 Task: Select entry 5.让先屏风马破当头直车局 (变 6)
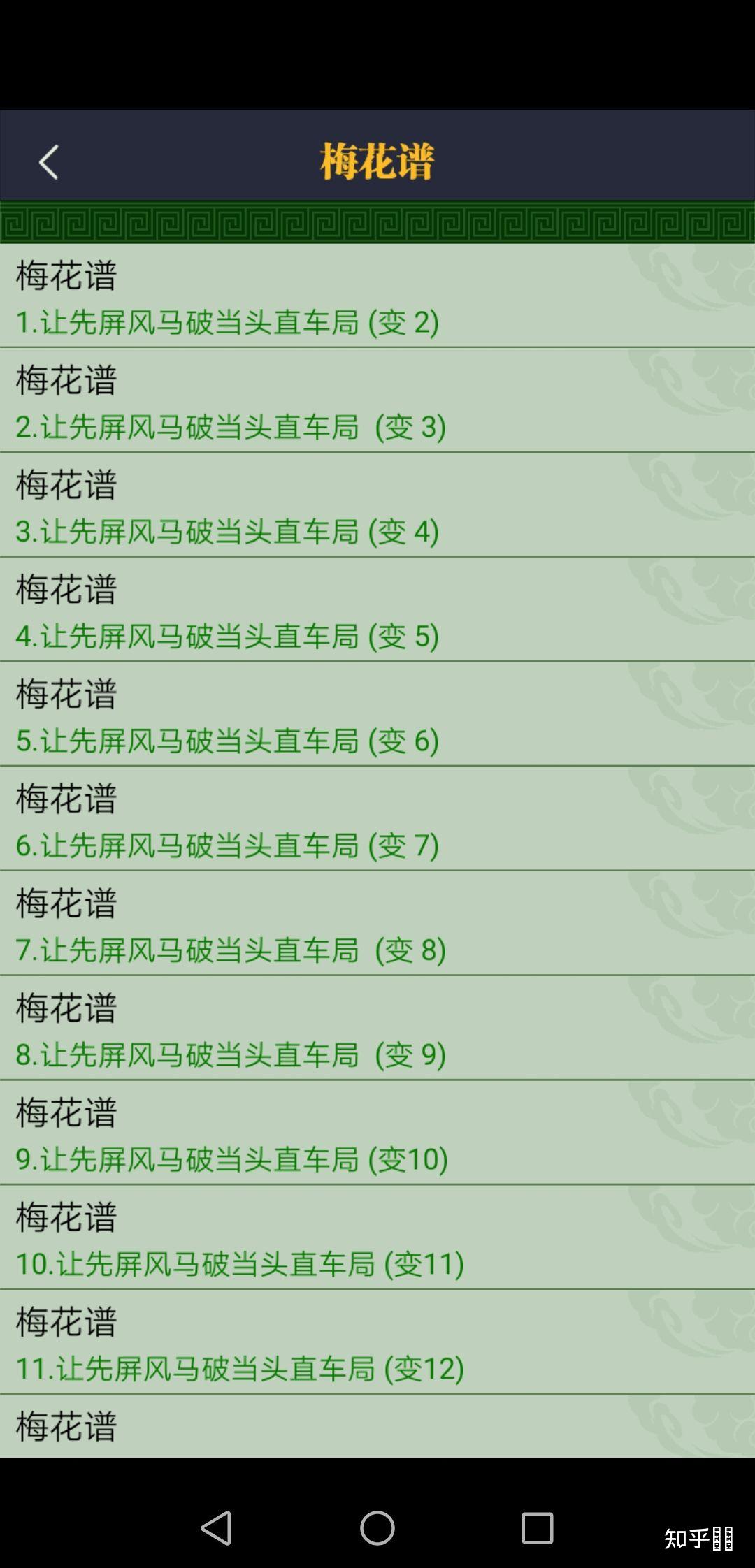226,741
